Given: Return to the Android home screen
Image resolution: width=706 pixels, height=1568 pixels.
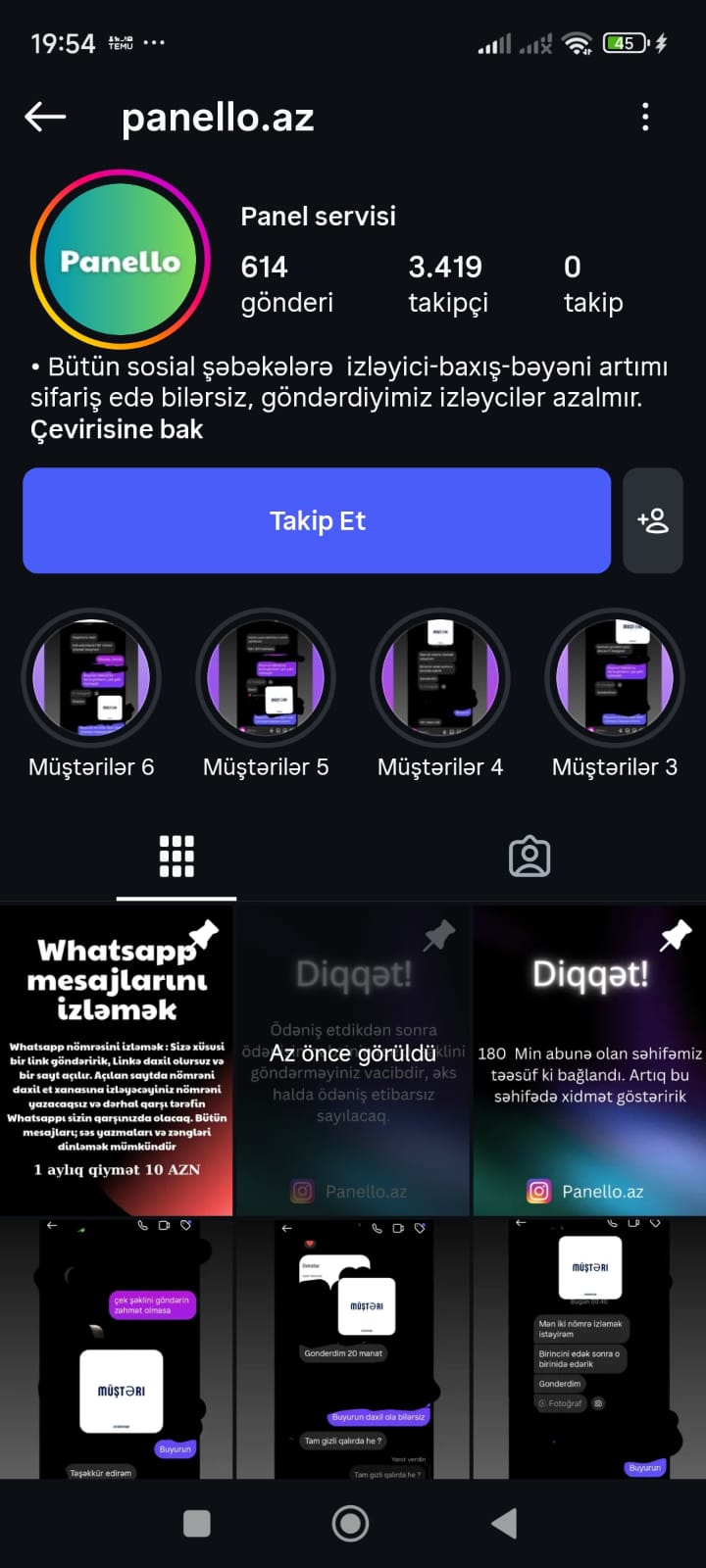Looking at the screenshot, I should pyautogui.click(x=351, y=1523).
